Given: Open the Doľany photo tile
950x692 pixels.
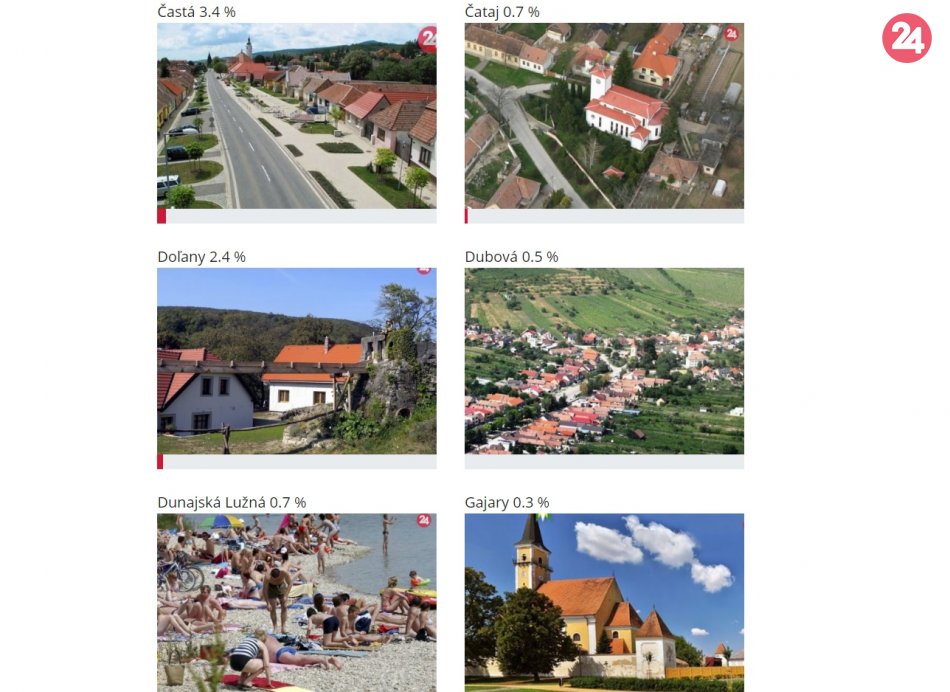Looking at the screenshot, I should [x=296, y=360].
